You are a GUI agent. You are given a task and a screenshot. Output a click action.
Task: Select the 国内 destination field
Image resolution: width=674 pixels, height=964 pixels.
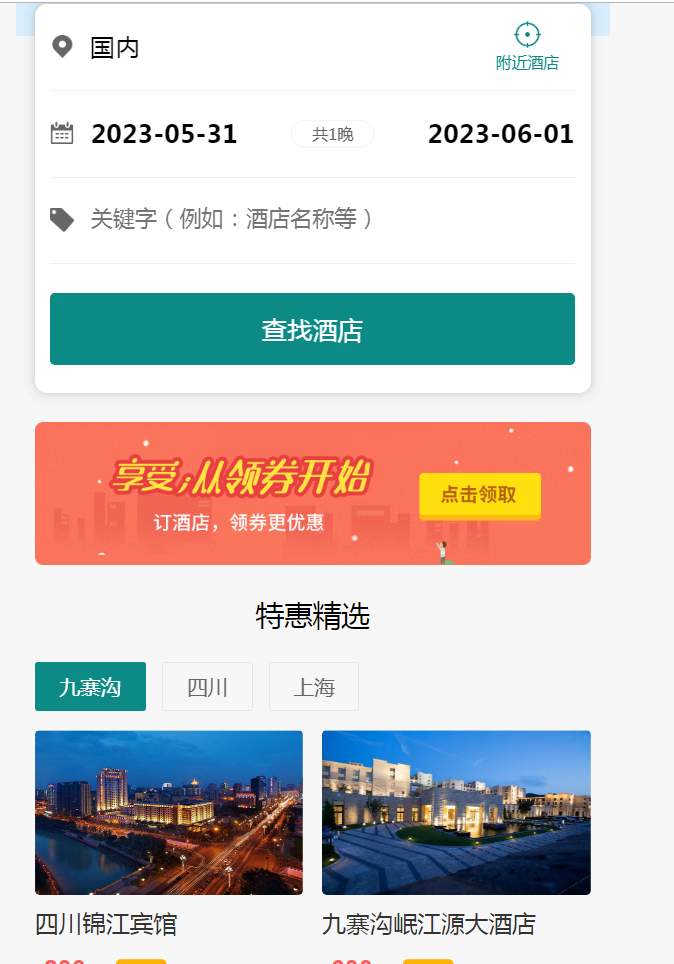[x=115, y=47]
